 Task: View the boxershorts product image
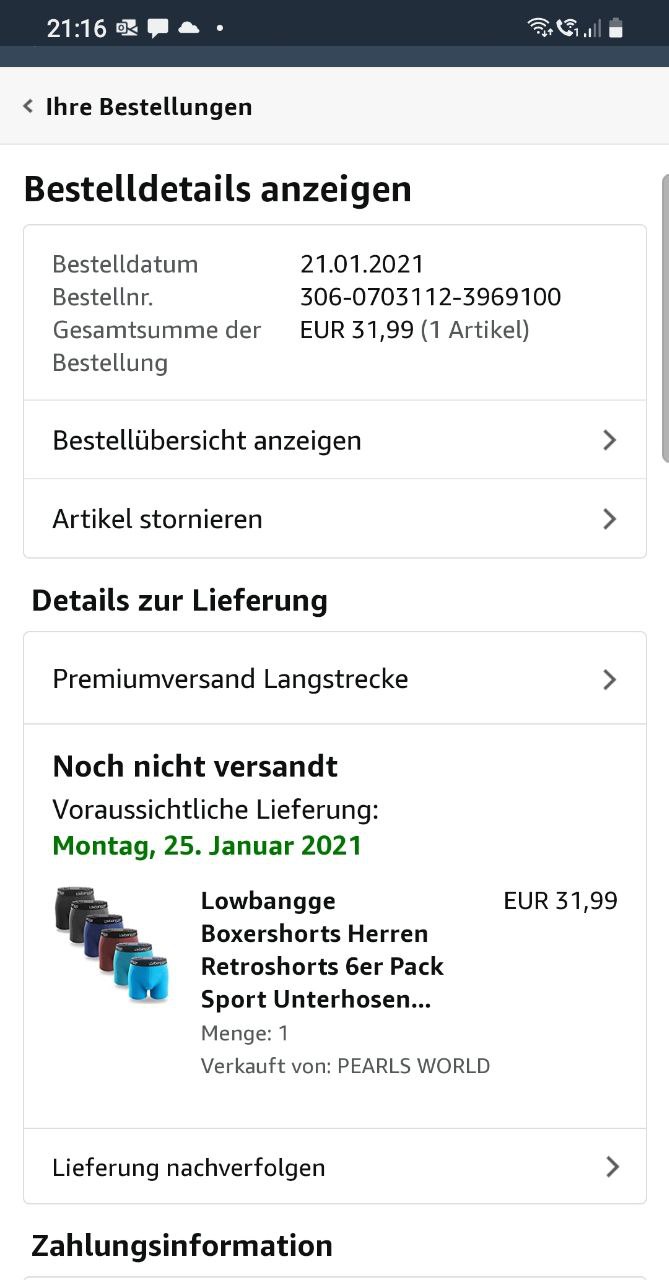pos(111,943)
